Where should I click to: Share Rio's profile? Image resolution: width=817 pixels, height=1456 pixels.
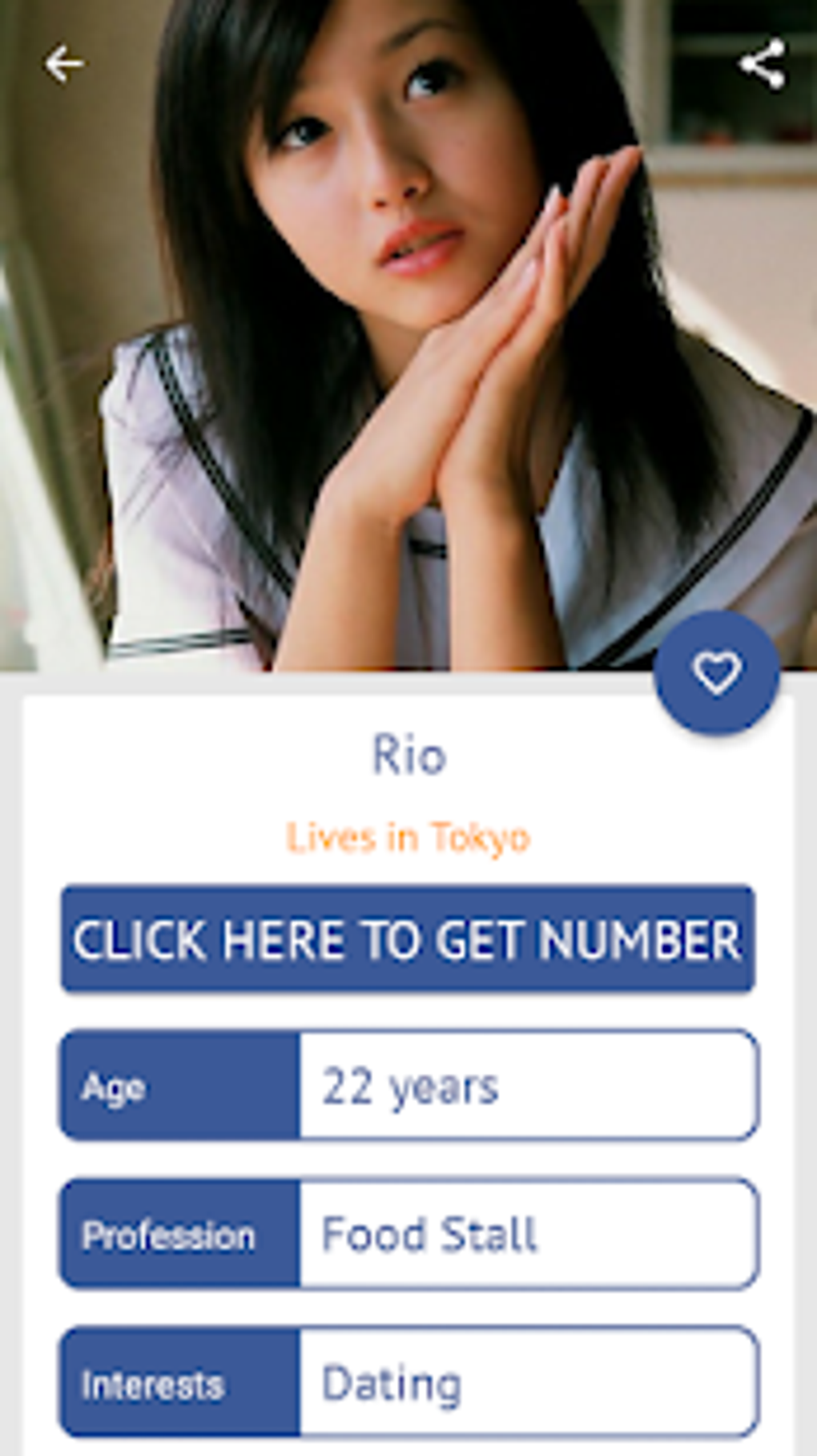point(762,63)
